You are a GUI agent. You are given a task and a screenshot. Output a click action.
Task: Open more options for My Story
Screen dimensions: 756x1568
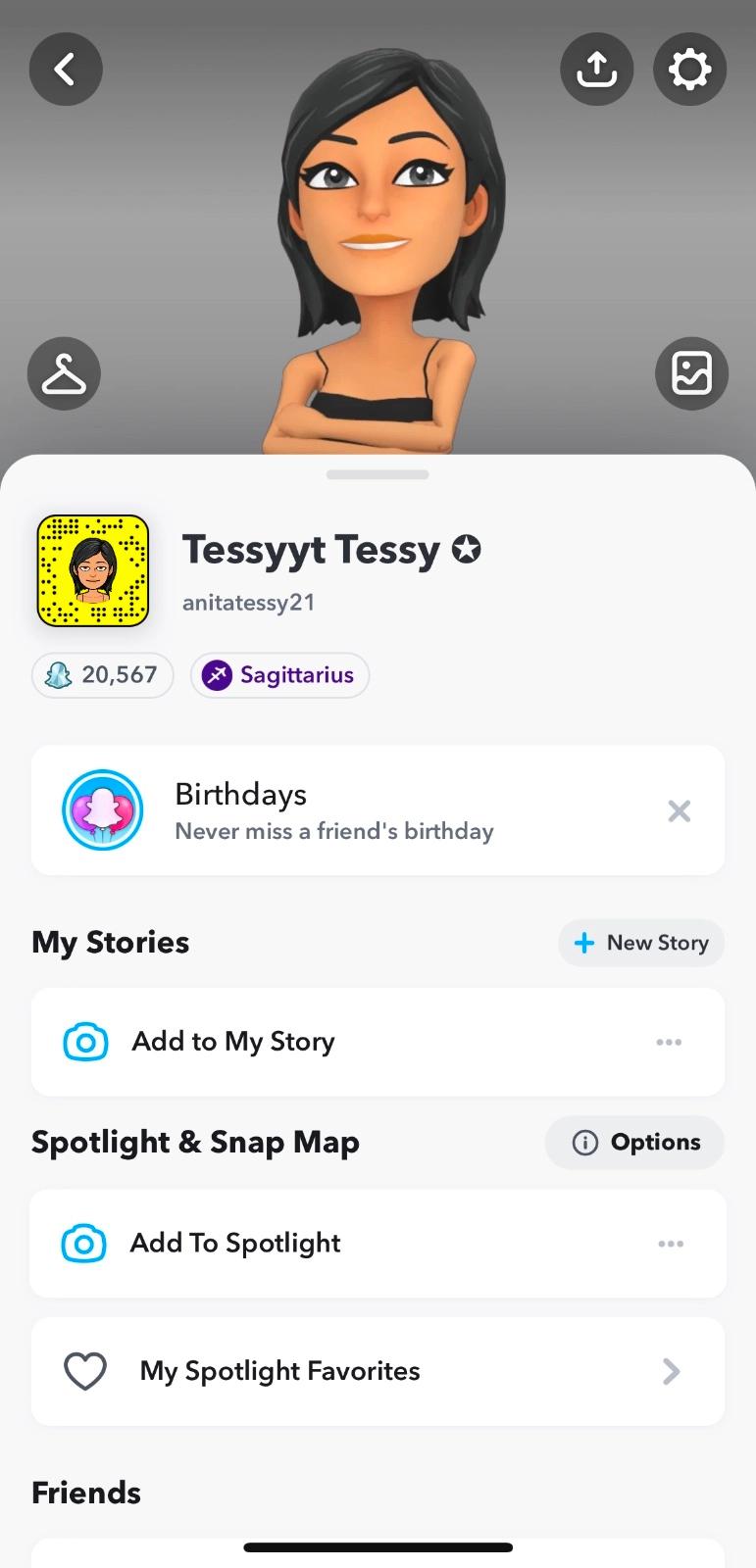[669, 1042]
